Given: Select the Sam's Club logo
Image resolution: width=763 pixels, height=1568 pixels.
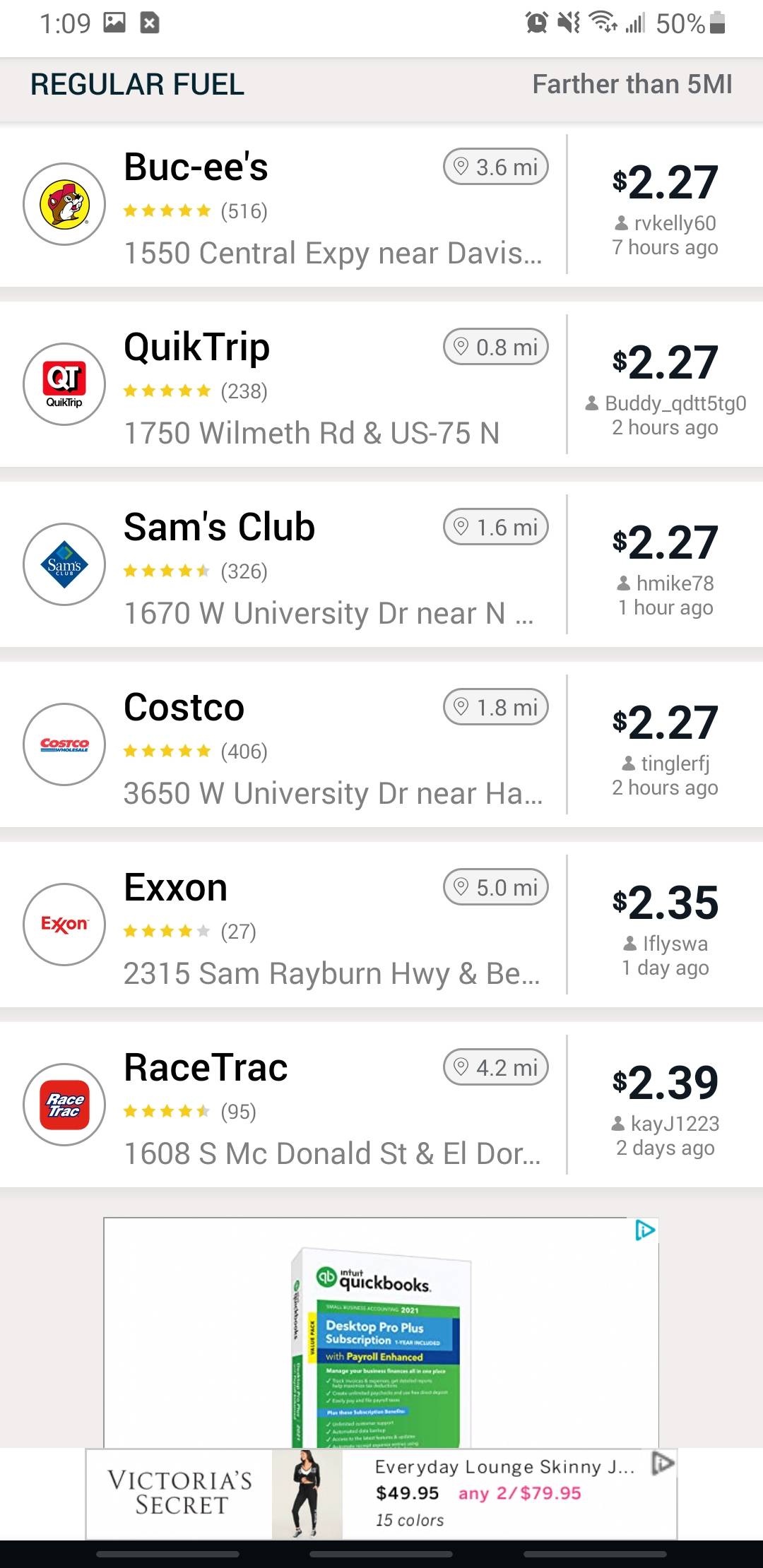Looking at the screenshot, I should point(64,565).
